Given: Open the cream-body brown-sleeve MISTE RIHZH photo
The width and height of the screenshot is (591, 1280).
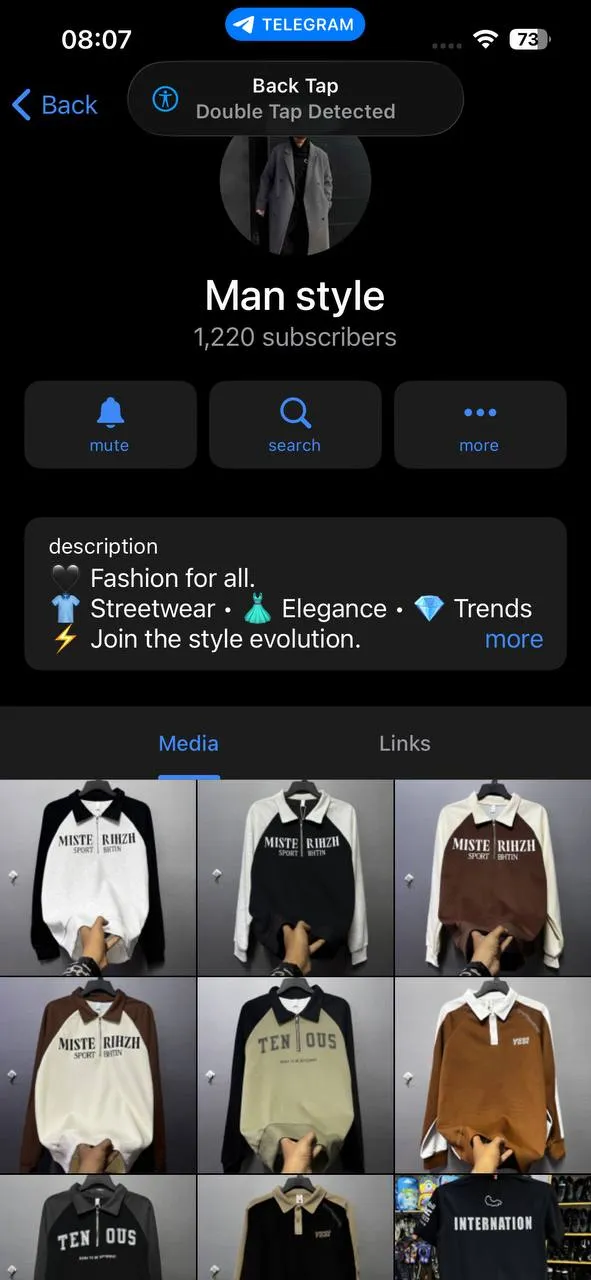Looking at the screenshot, I should 98,1075.
